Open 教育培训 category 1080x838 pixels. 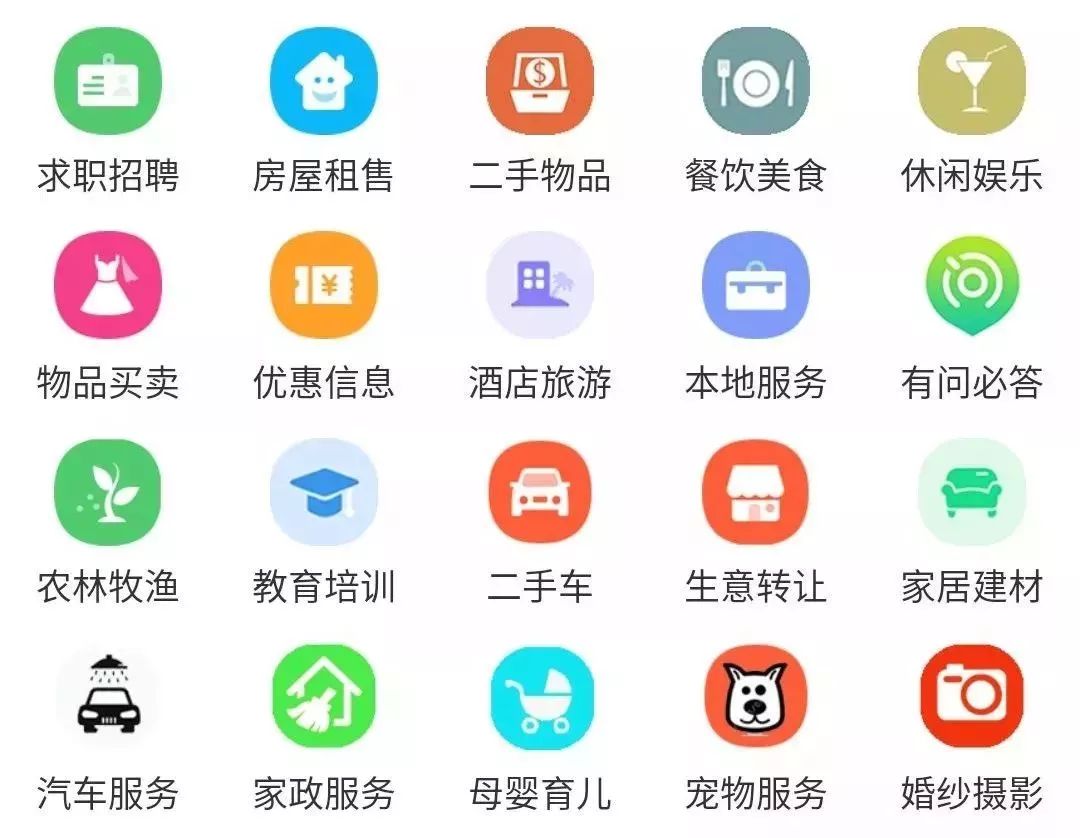323,492
